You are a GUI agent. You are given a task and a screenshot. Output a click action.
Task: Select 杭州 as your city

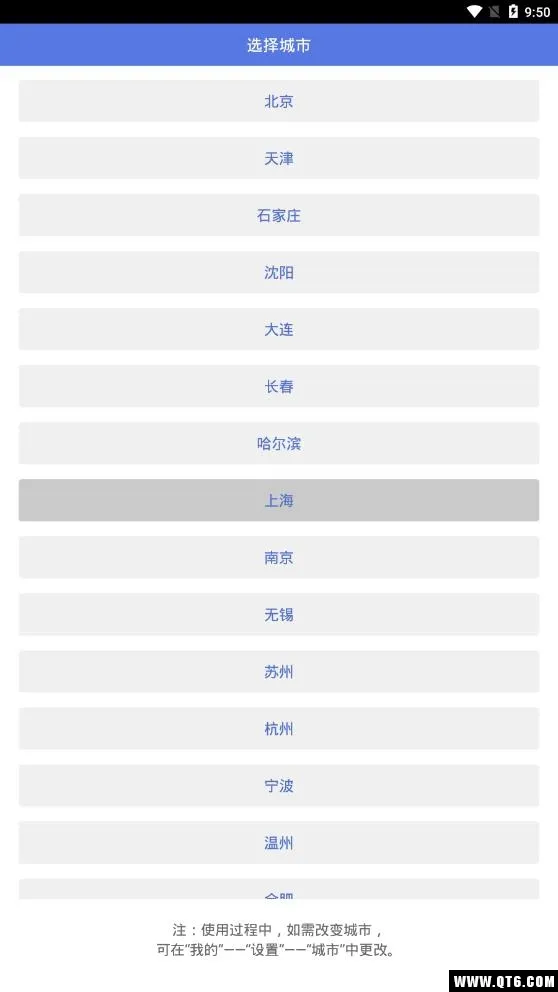tap(279, 729)
